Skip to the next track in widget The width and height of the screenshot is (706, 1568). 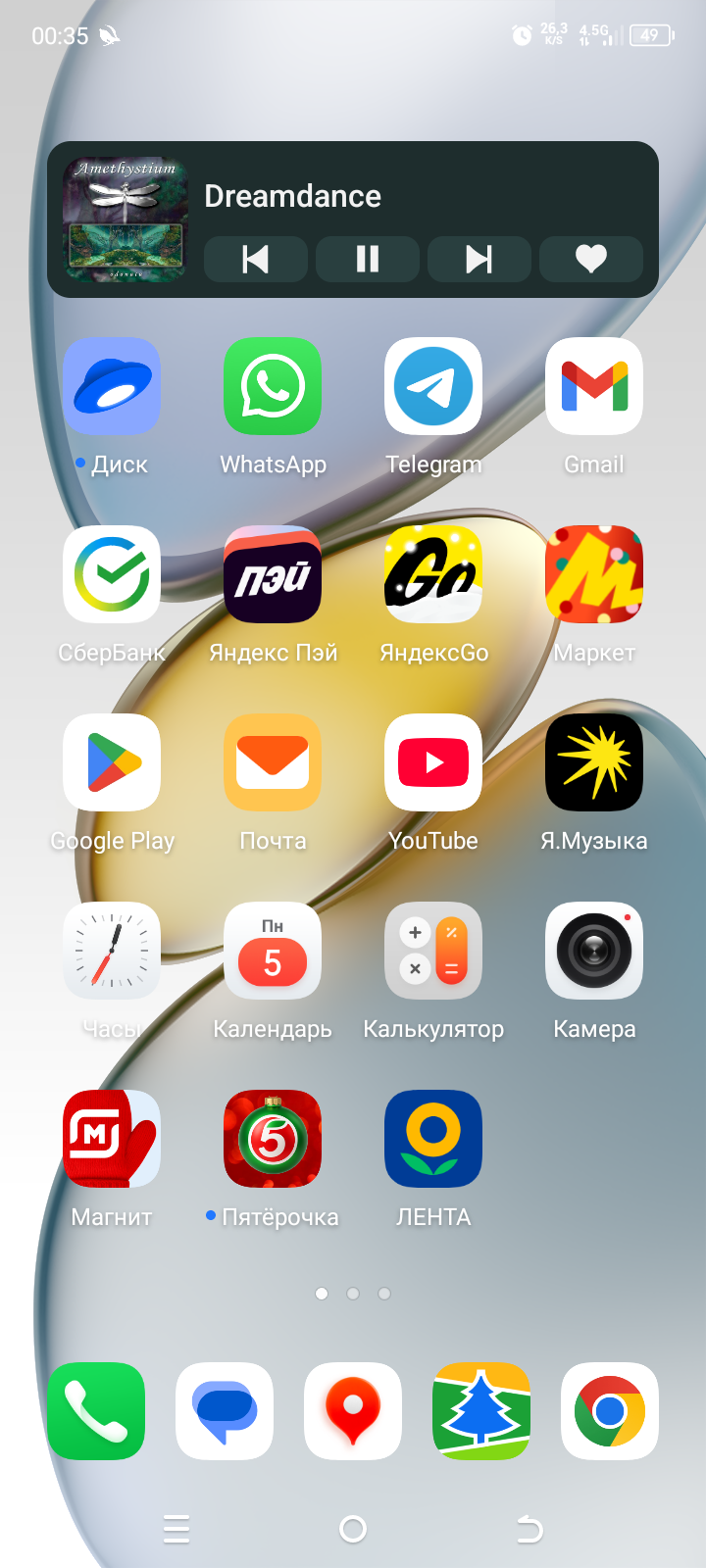[479, 259]
